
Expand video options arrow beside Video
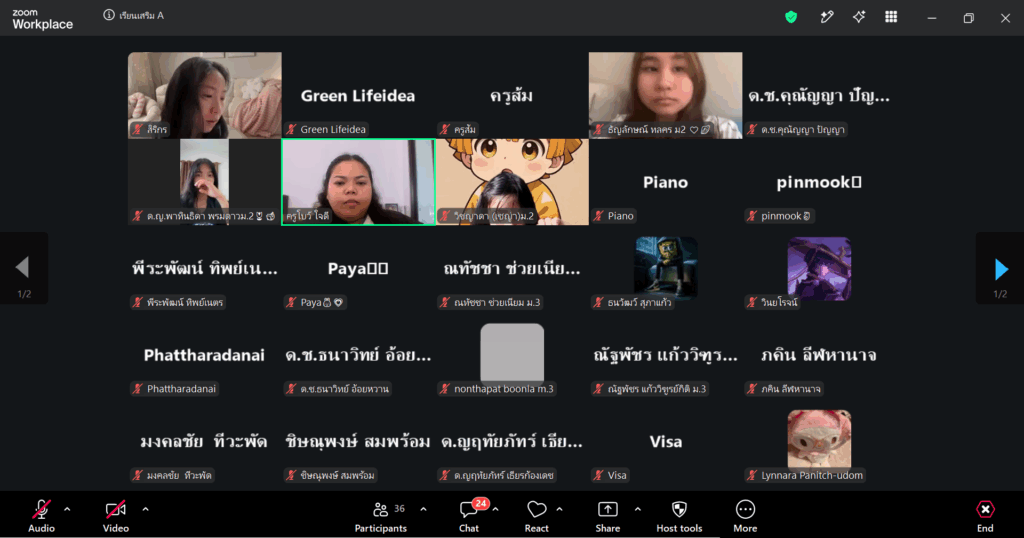(x=145, y=509)
